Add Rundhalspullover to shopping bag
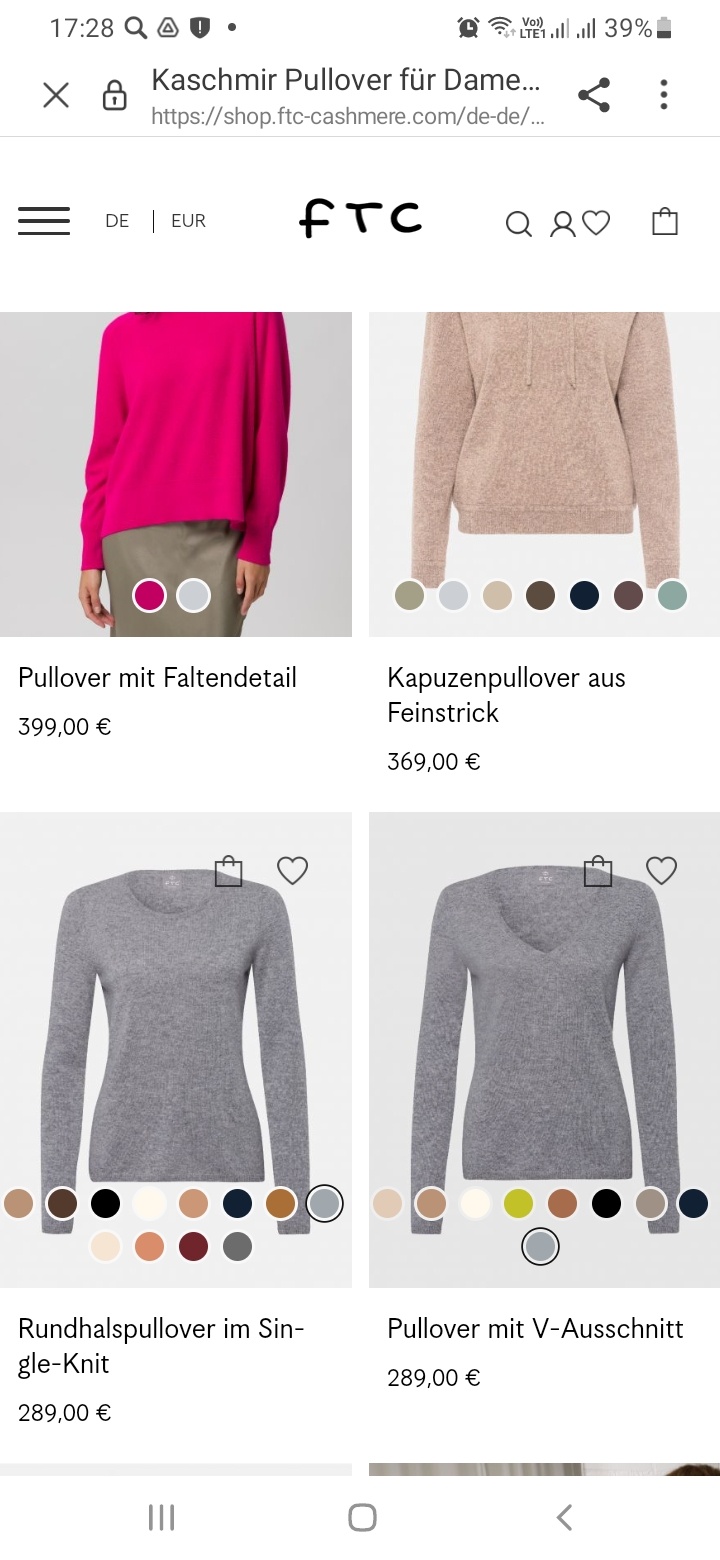The width and height of the screenshot is (720, 1560). click(x=228, y=871)
